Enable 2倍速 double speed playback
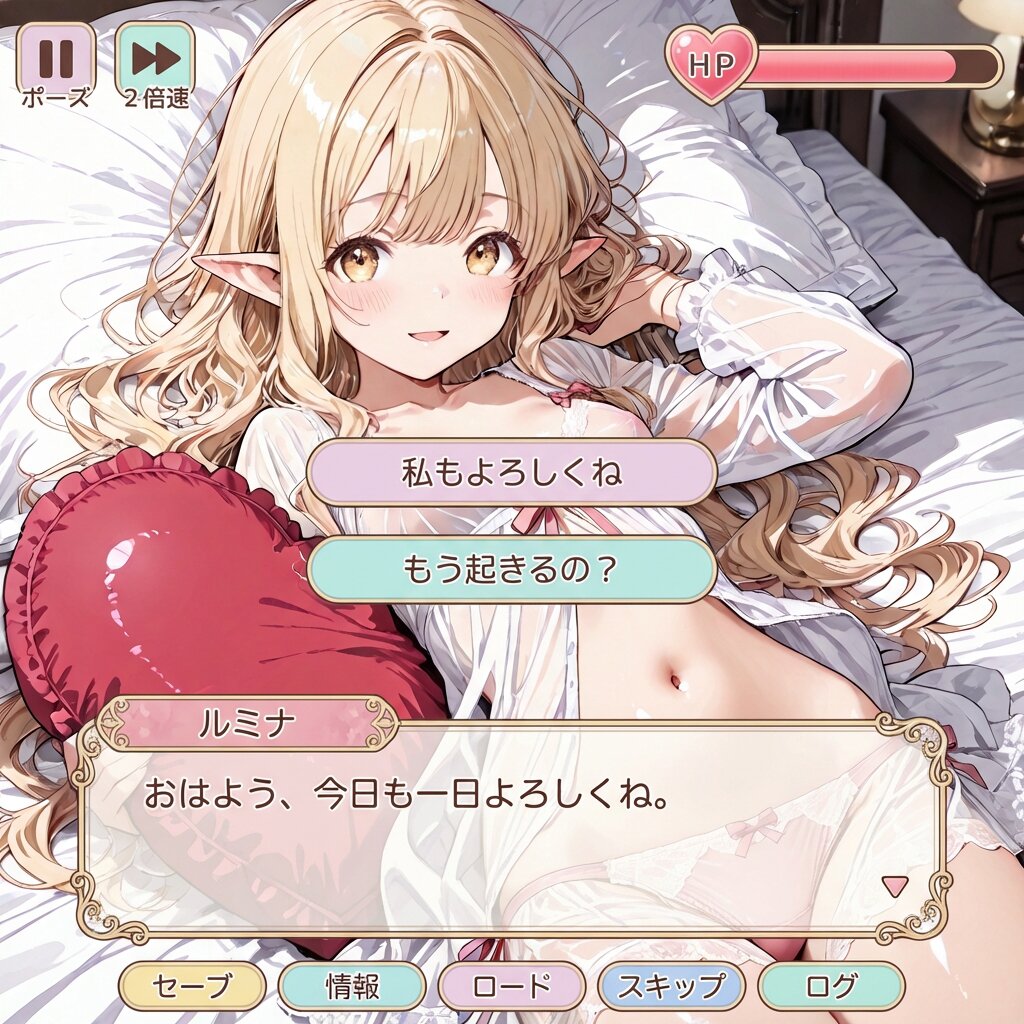This screenshot has height=1024, width=1024. coord(155,58)
